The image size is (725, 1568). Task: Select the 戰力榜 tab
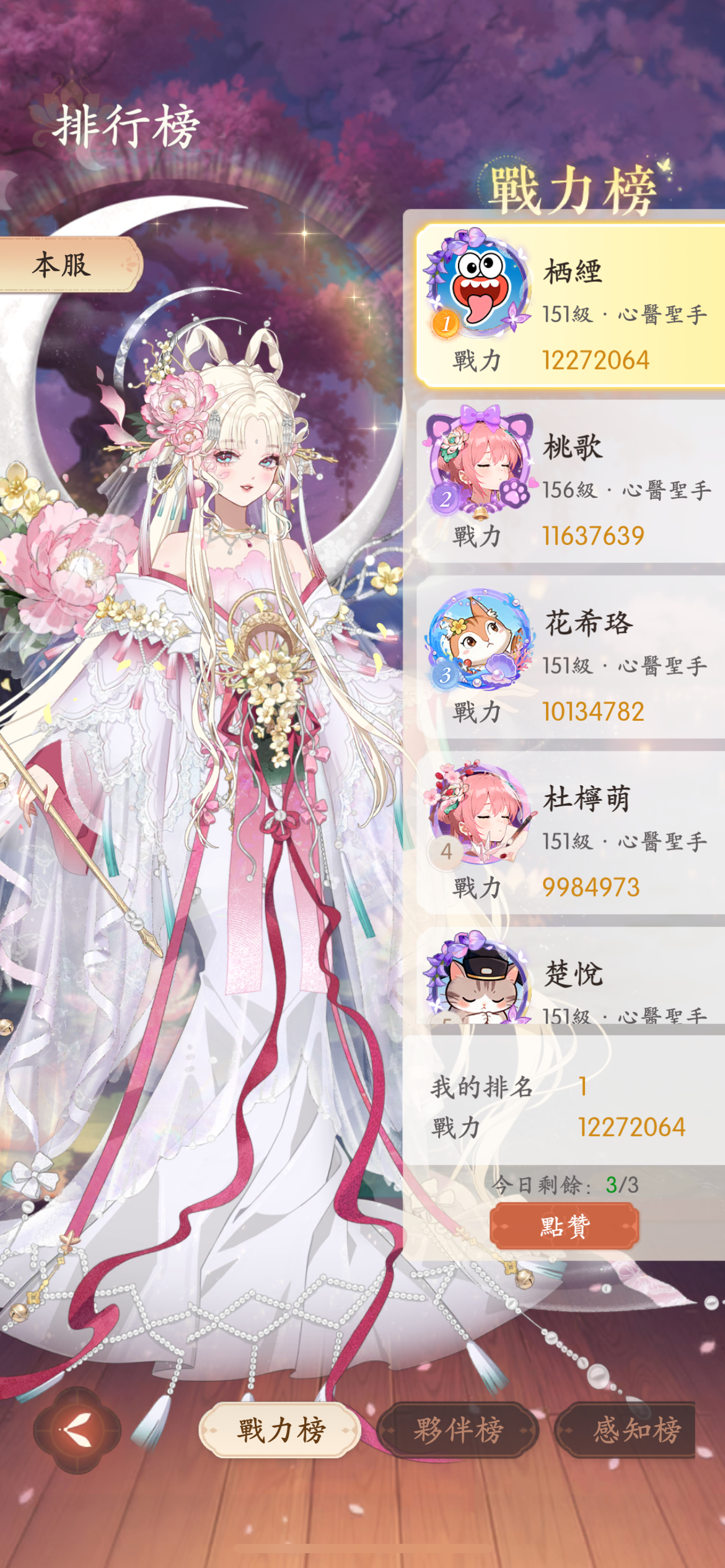280,1431
